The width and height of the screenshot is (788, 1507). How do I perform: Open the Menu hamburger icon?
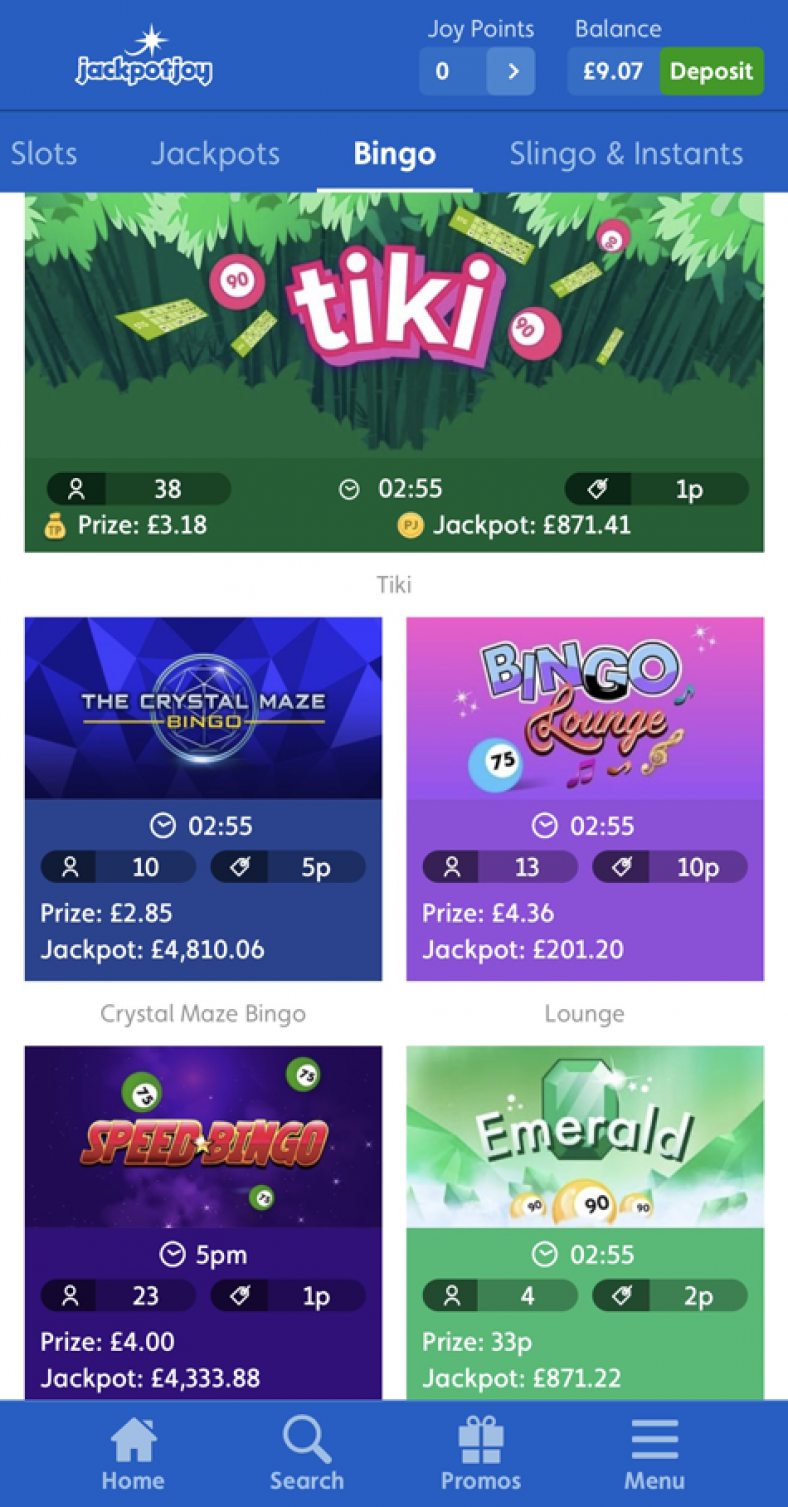pos(654,1443)
